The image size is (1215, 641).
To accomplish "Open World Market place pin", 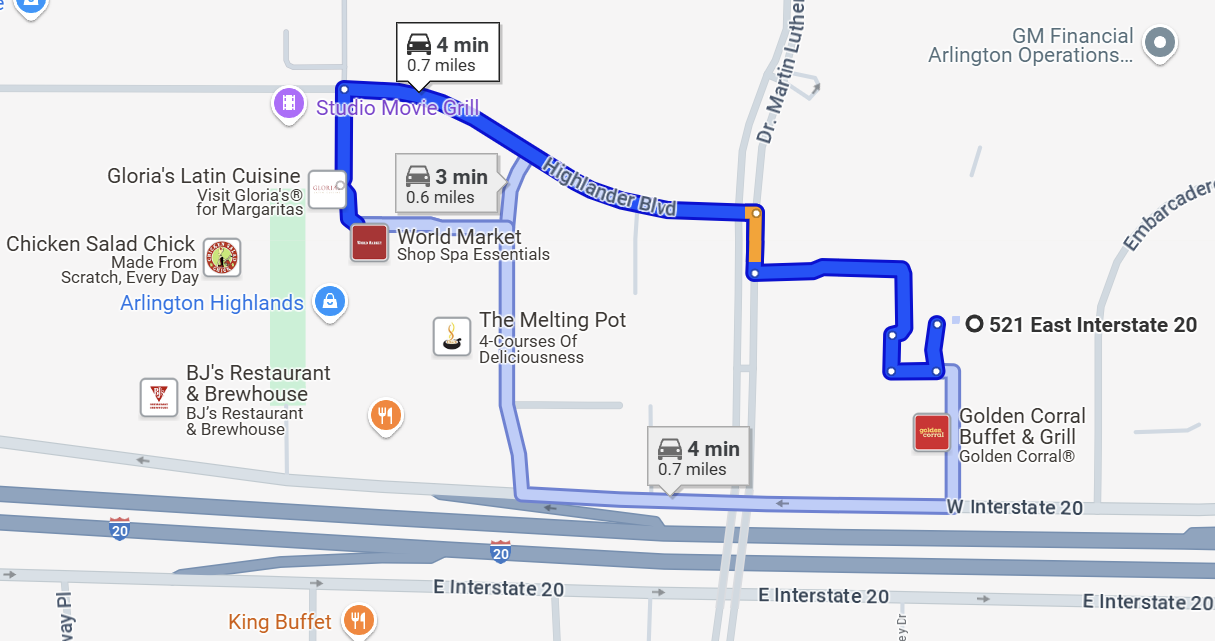I will tap(369, 243).
